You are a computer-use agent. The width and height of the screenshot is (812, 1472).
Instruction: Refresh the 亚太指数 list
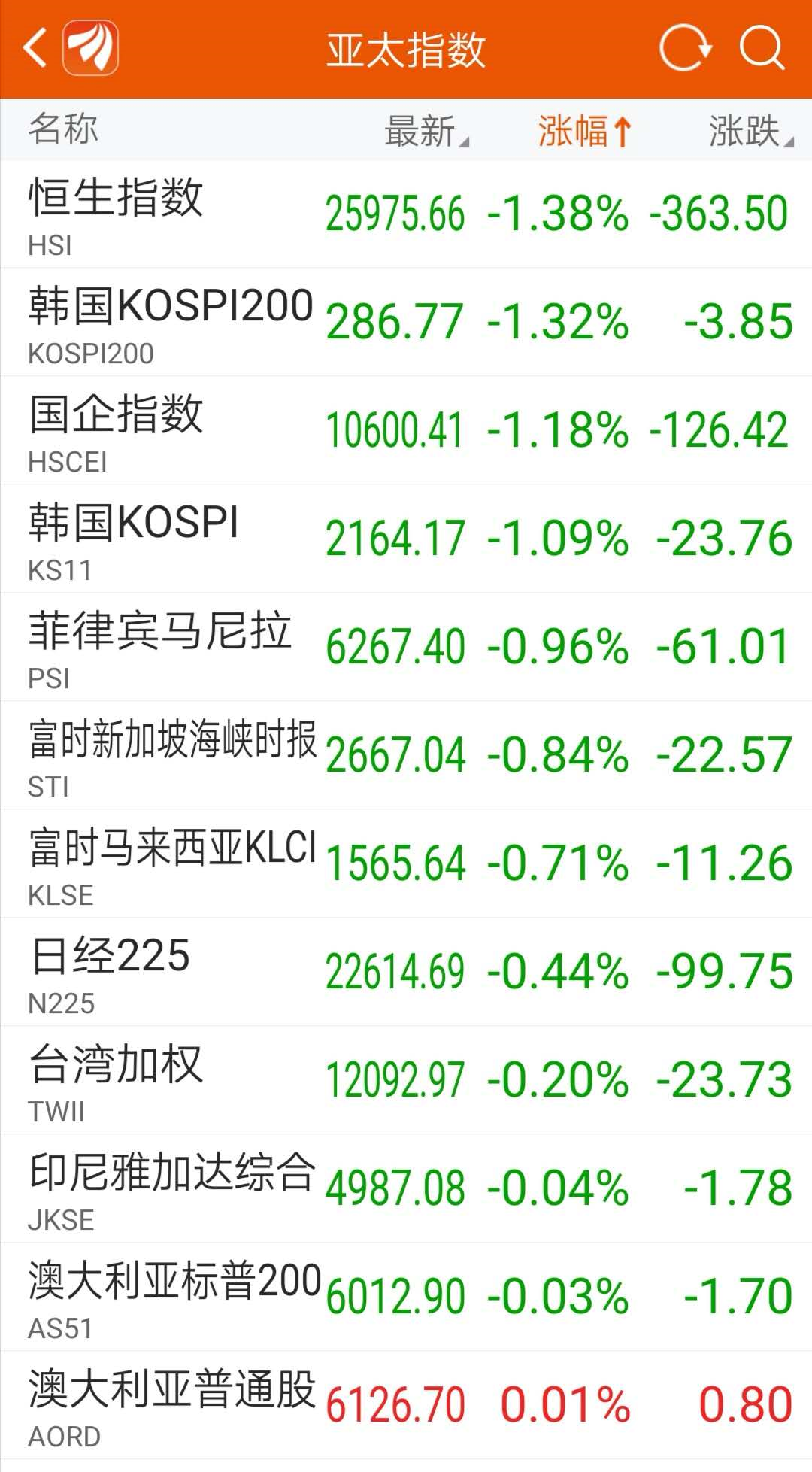click(685, 49)
